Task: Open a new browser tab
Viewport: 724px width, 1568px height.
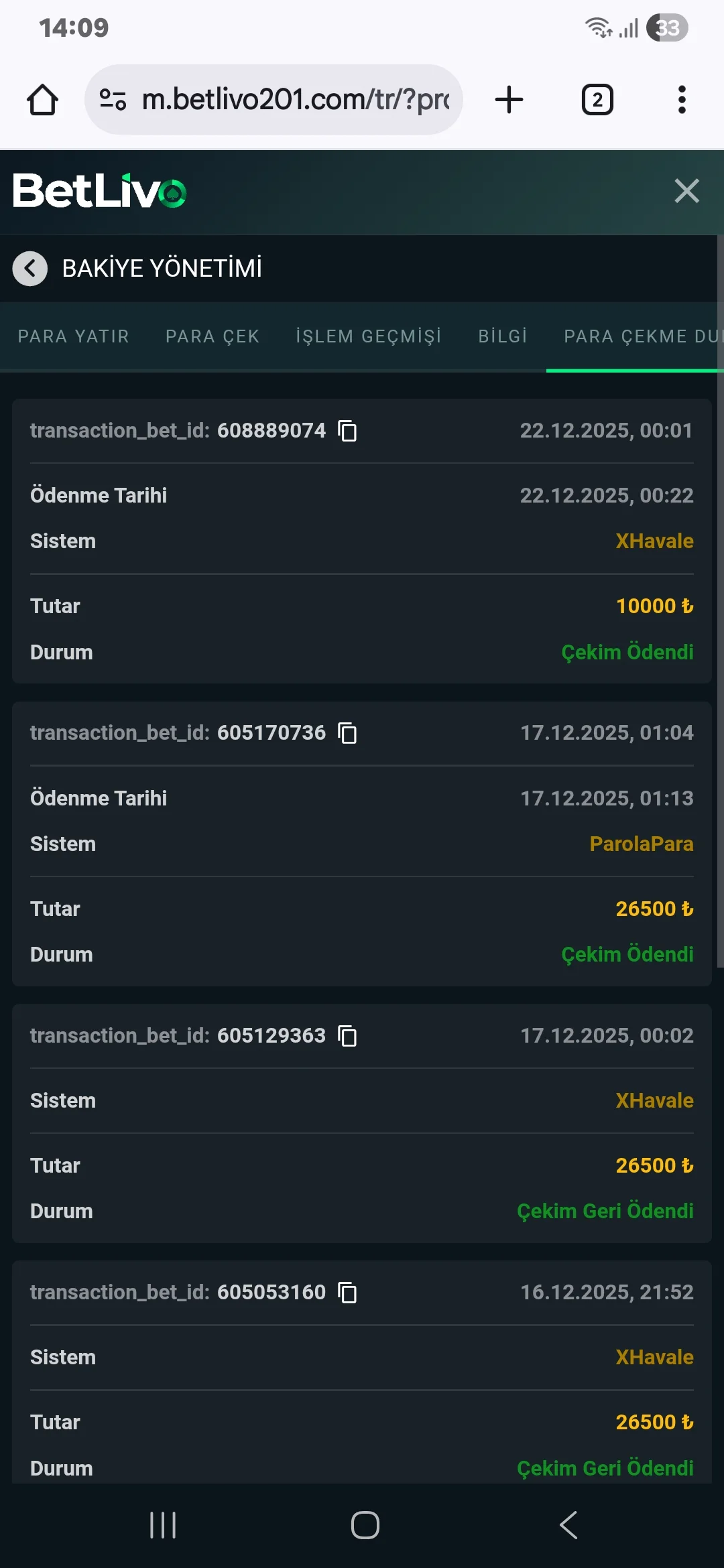Action: coord(508,99)
